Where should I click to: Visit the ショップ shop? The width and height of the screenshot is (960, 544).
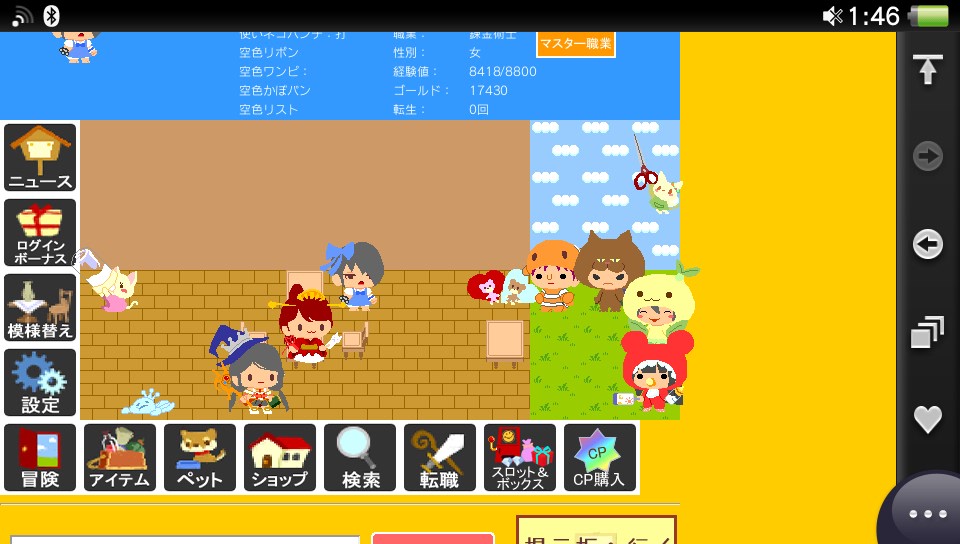280,457
